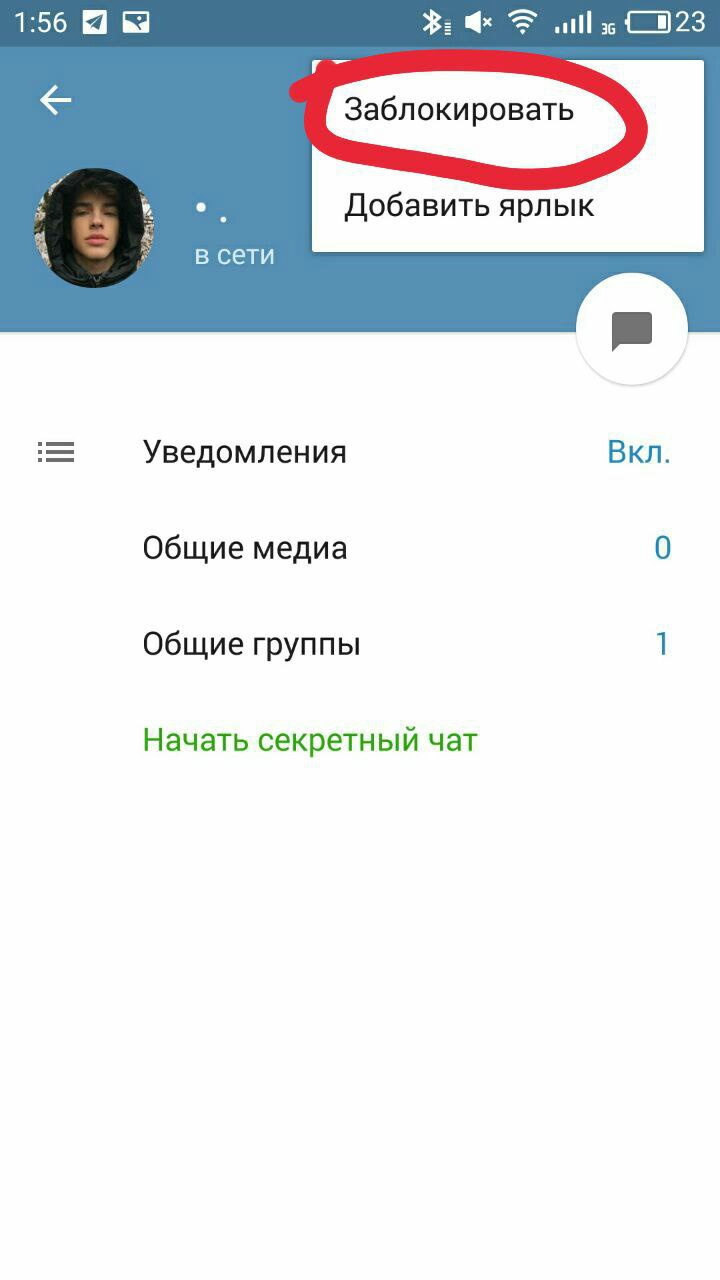Open the profile photo
Screen dimensions: 720x1280
click(94, 228)
